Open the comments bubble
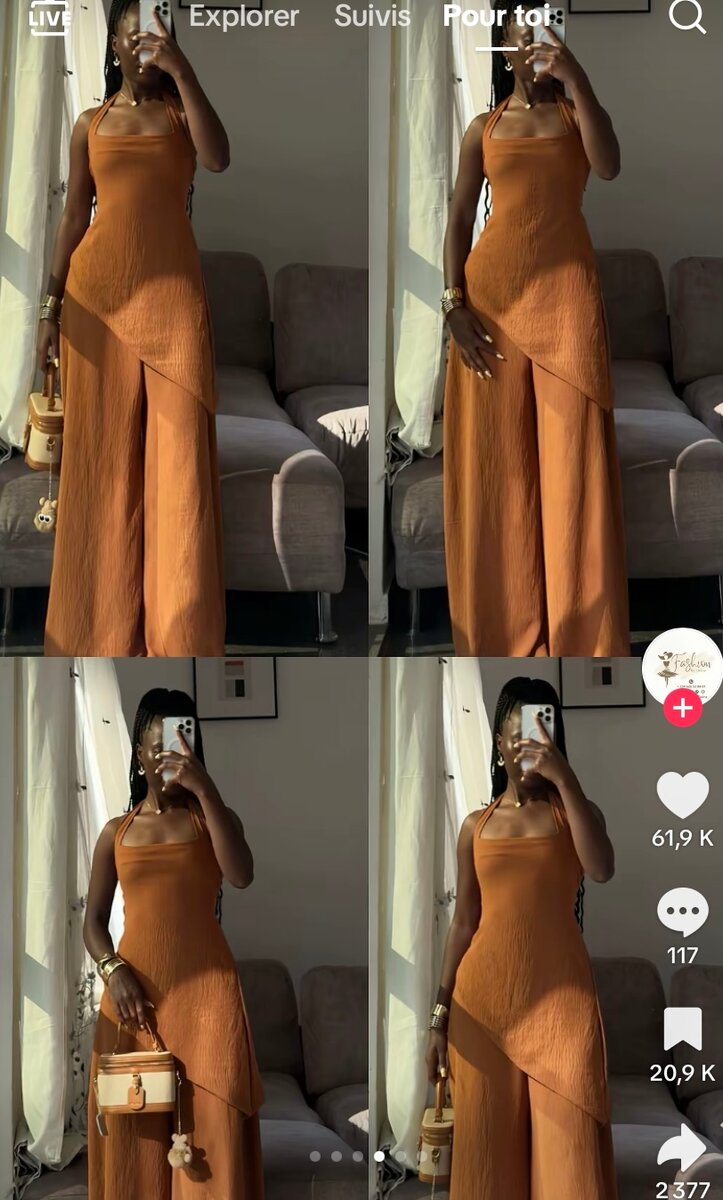 pos(682,913)
